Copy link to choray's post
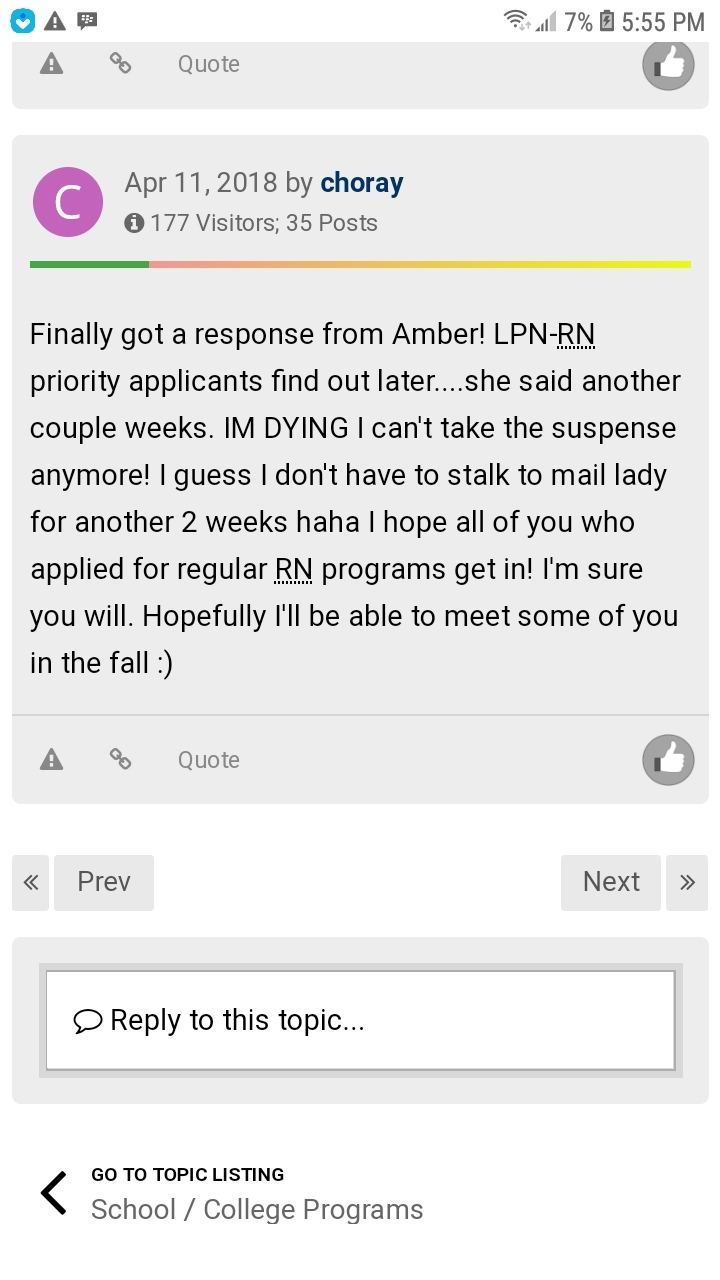The height and width of the screenshot is (1280, 720). [x=120, y=760]
